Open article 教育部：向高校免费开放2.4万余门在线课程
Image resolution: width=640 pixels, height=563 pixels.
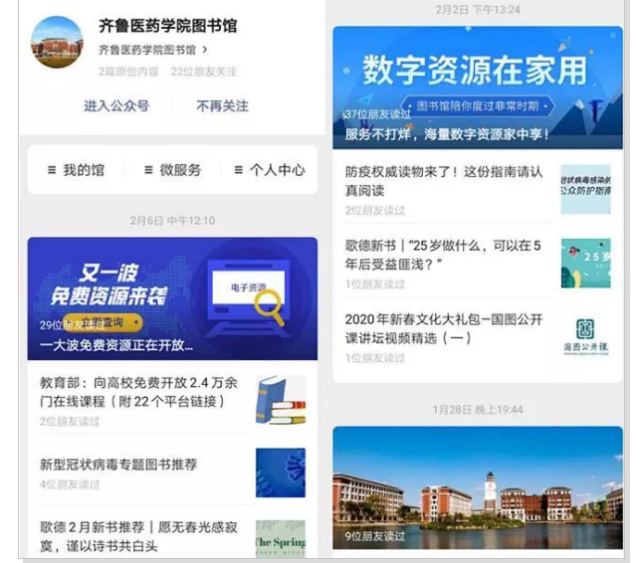(140, 392)
